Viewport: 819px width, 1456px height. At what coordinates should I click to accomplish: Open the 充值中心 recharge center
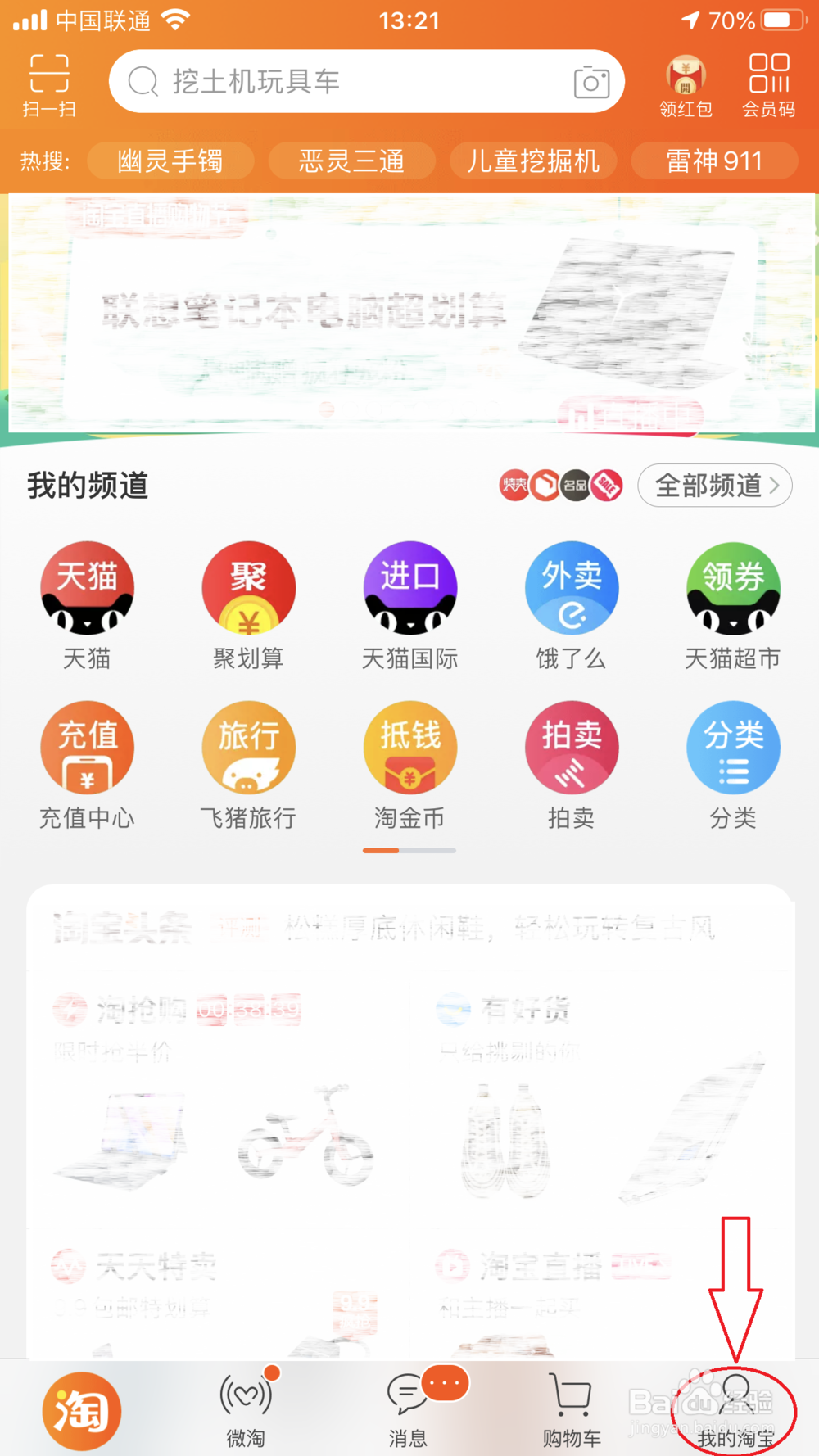(87, 747)
